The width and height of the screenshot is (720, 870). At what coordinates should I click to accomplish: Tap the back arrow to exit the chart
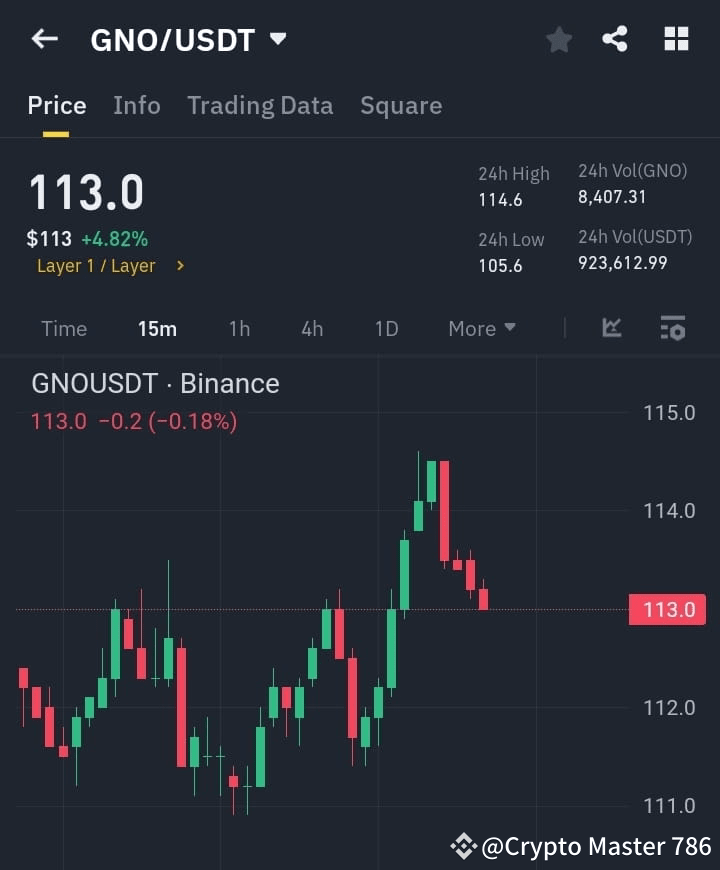[x=42, y=39]
